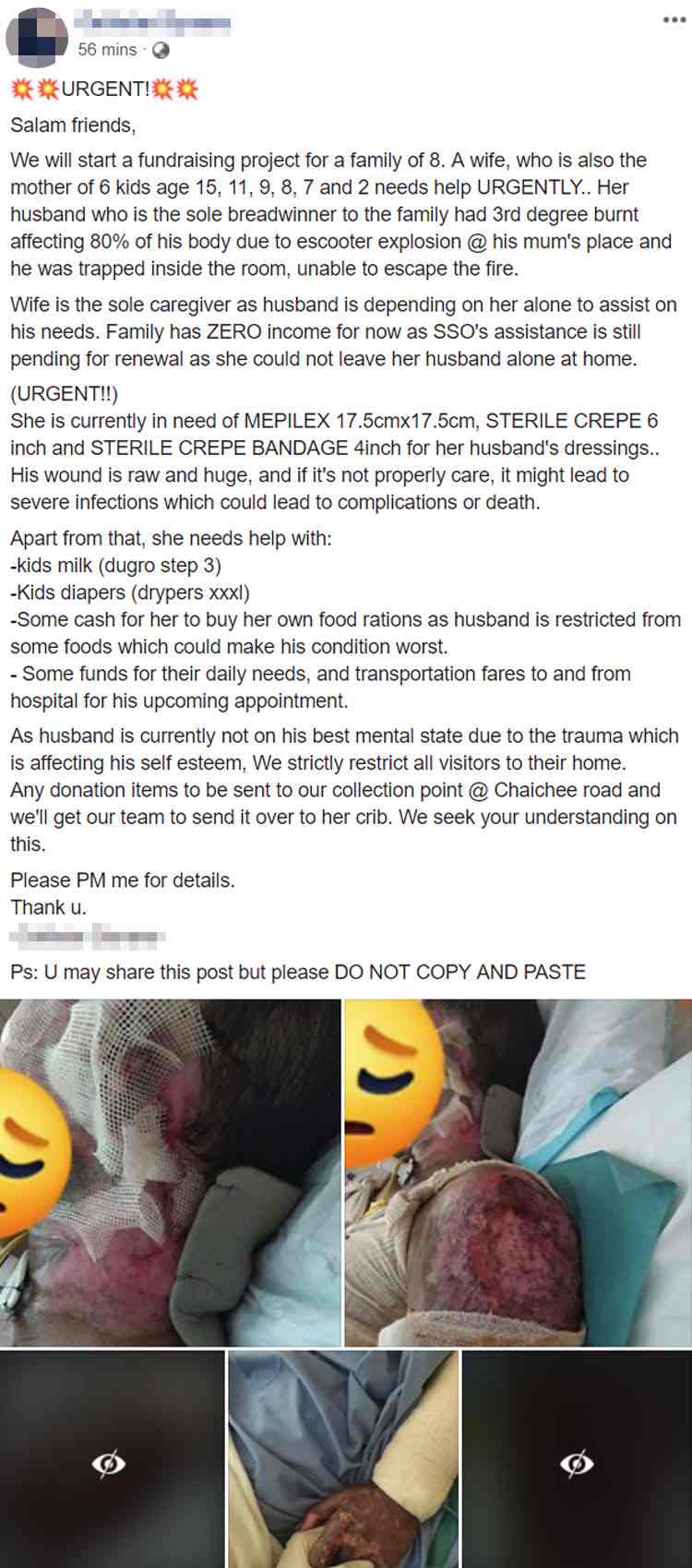View the photo with the blue gown

pos(343,1458)
